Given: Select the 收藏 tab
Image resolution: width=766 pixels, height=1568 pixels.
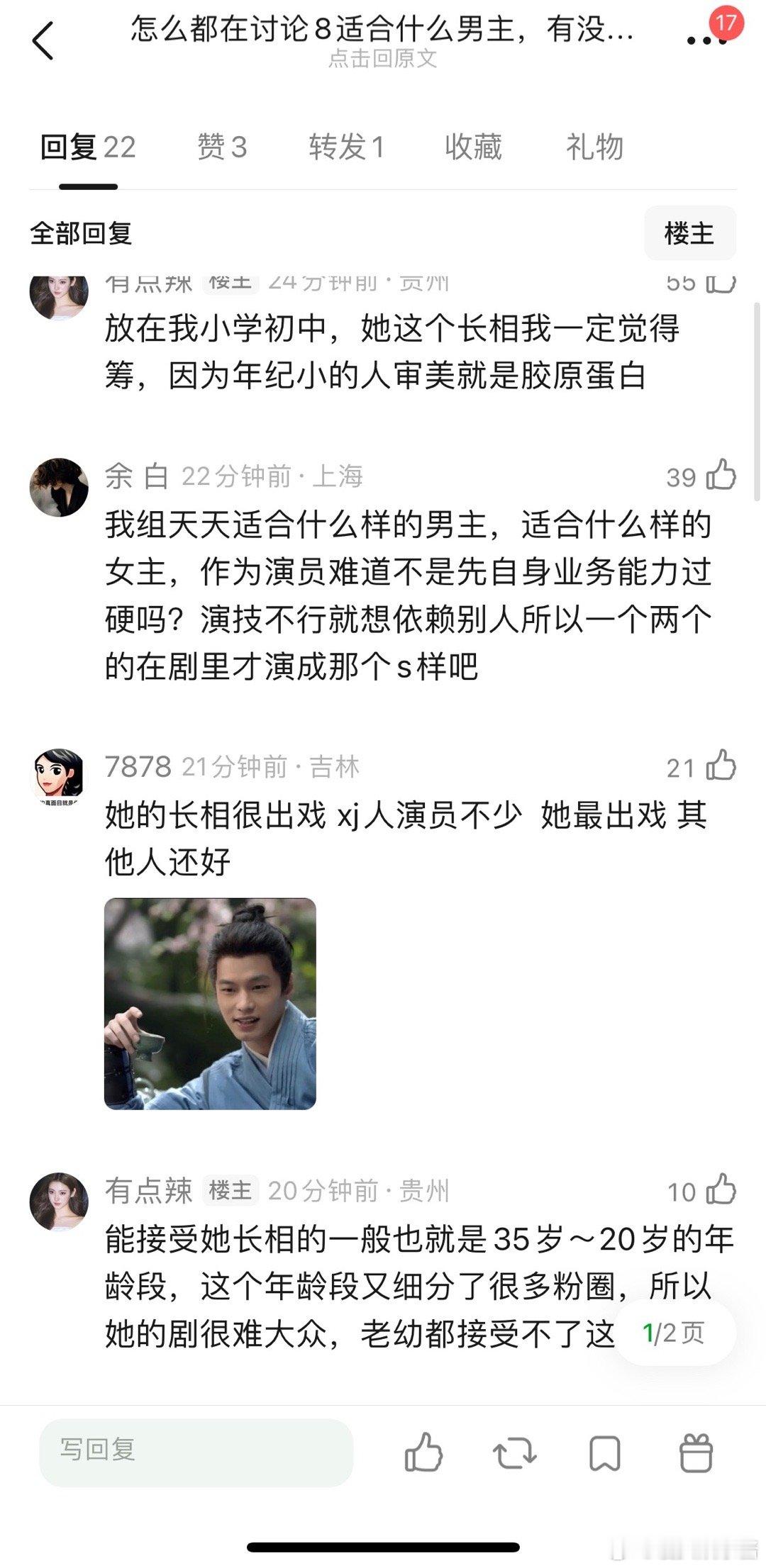Looking at the screenshot, I should [x=472, y=147].
